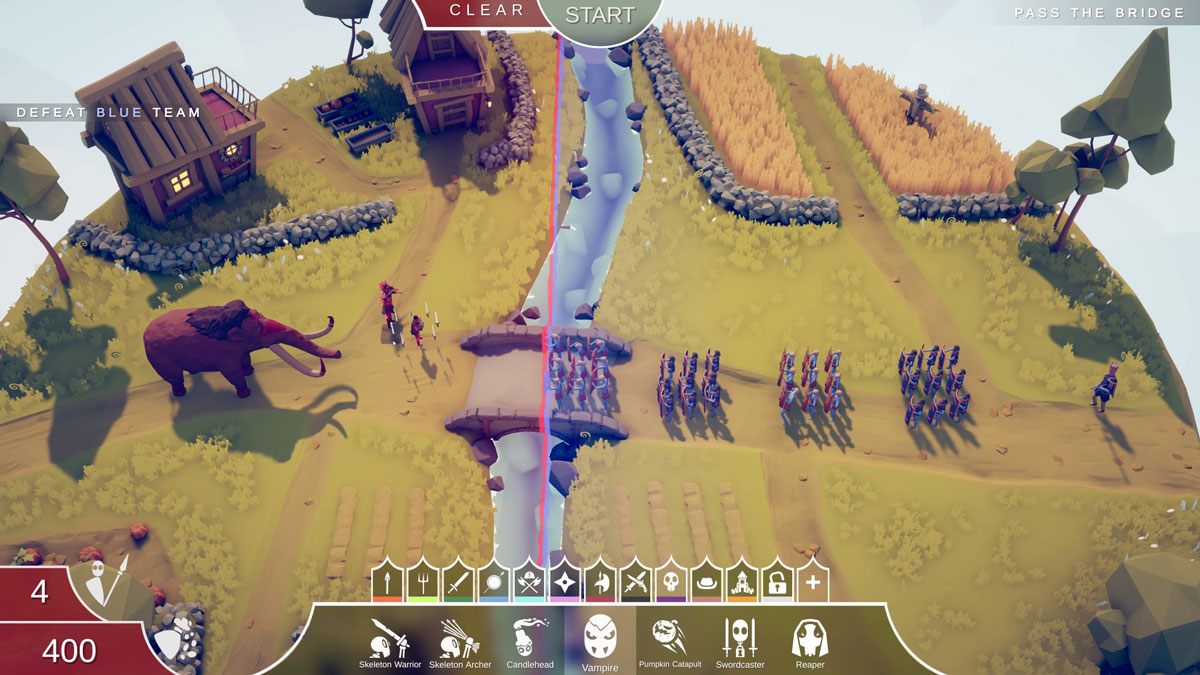This screenshot has width=1200, height=675.
Task: Open the shield and spear faction tab
Action: click(x=493, y=581)
